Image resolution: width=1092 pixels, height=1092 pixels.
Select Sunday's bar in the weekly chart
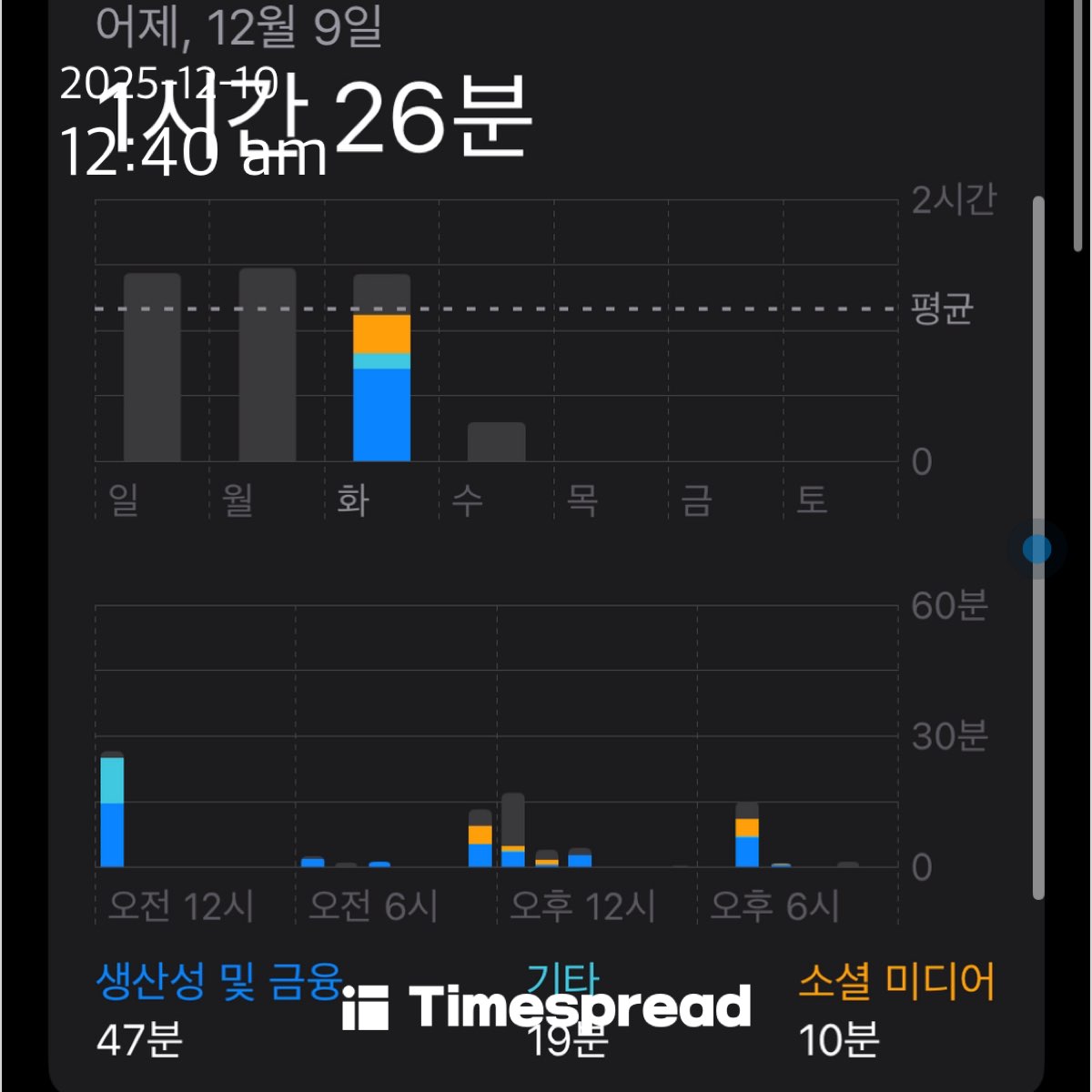coord(152,368)
